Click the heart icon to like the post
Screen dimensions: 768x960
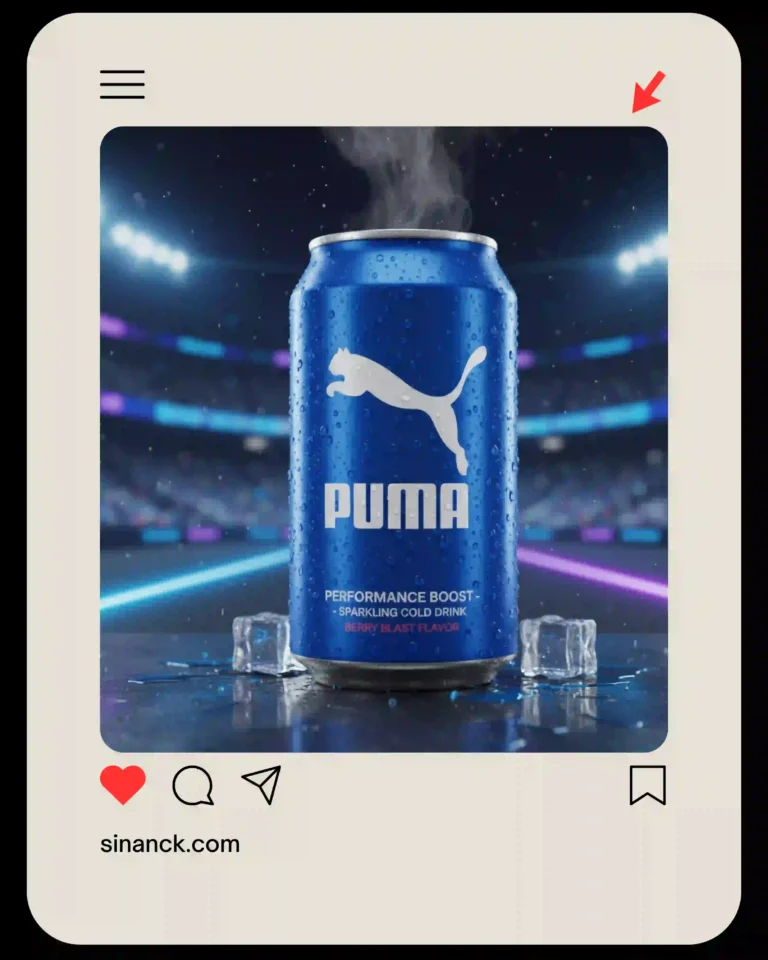[120, 786]
